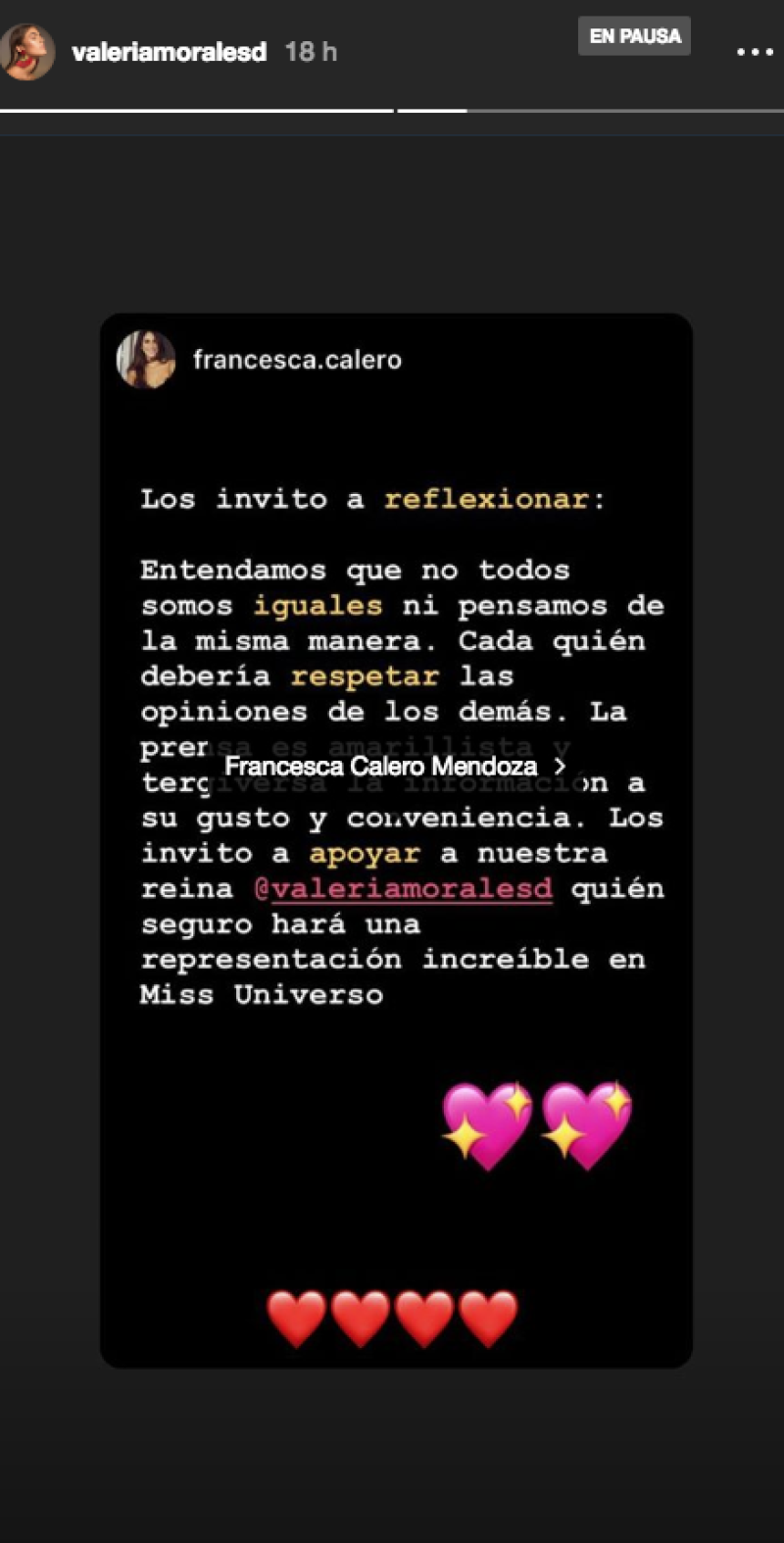The height and width of the screenshot is (1543, 784).
Task: Open the three-dot options menu
Action: (x=755, y=52)
